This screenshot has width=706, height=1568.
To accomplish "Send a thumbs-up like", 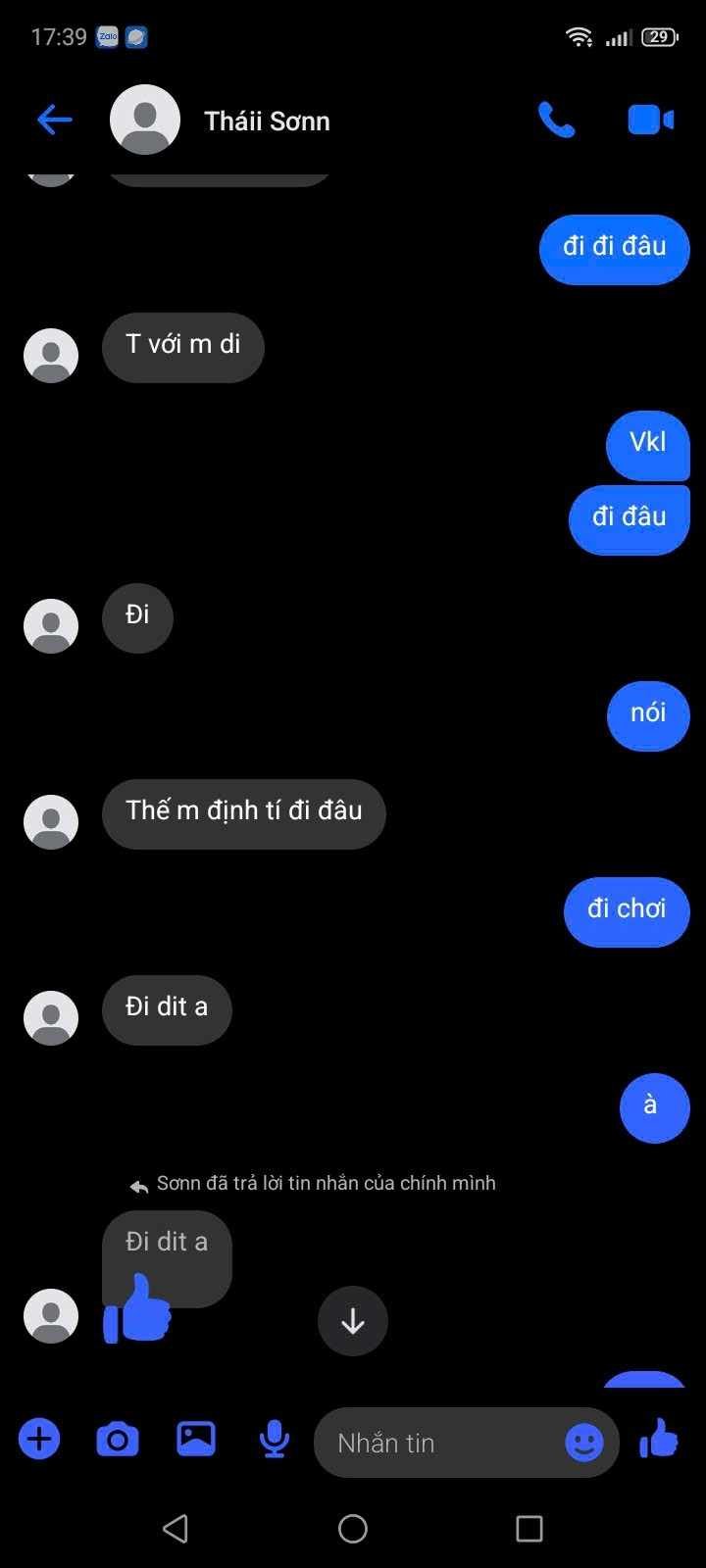I will click(x=659, y=1440).
